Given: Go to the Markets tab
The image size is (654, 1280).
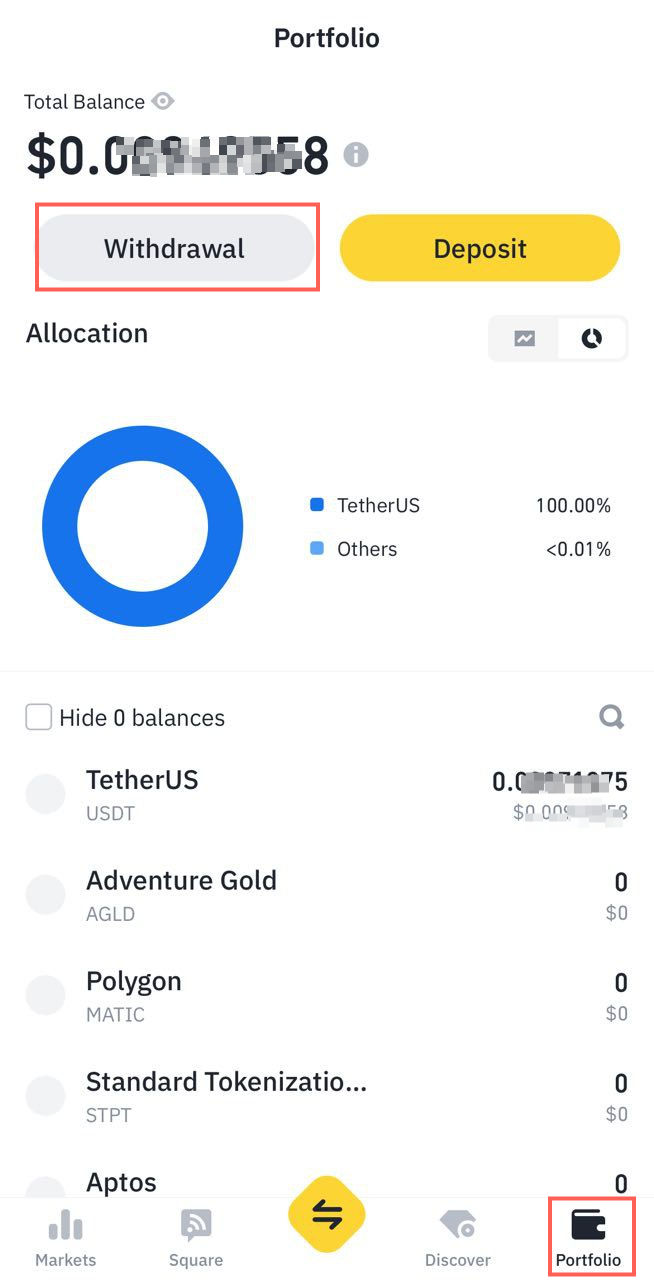Looking at the screenshot, I should (66, 1238).
